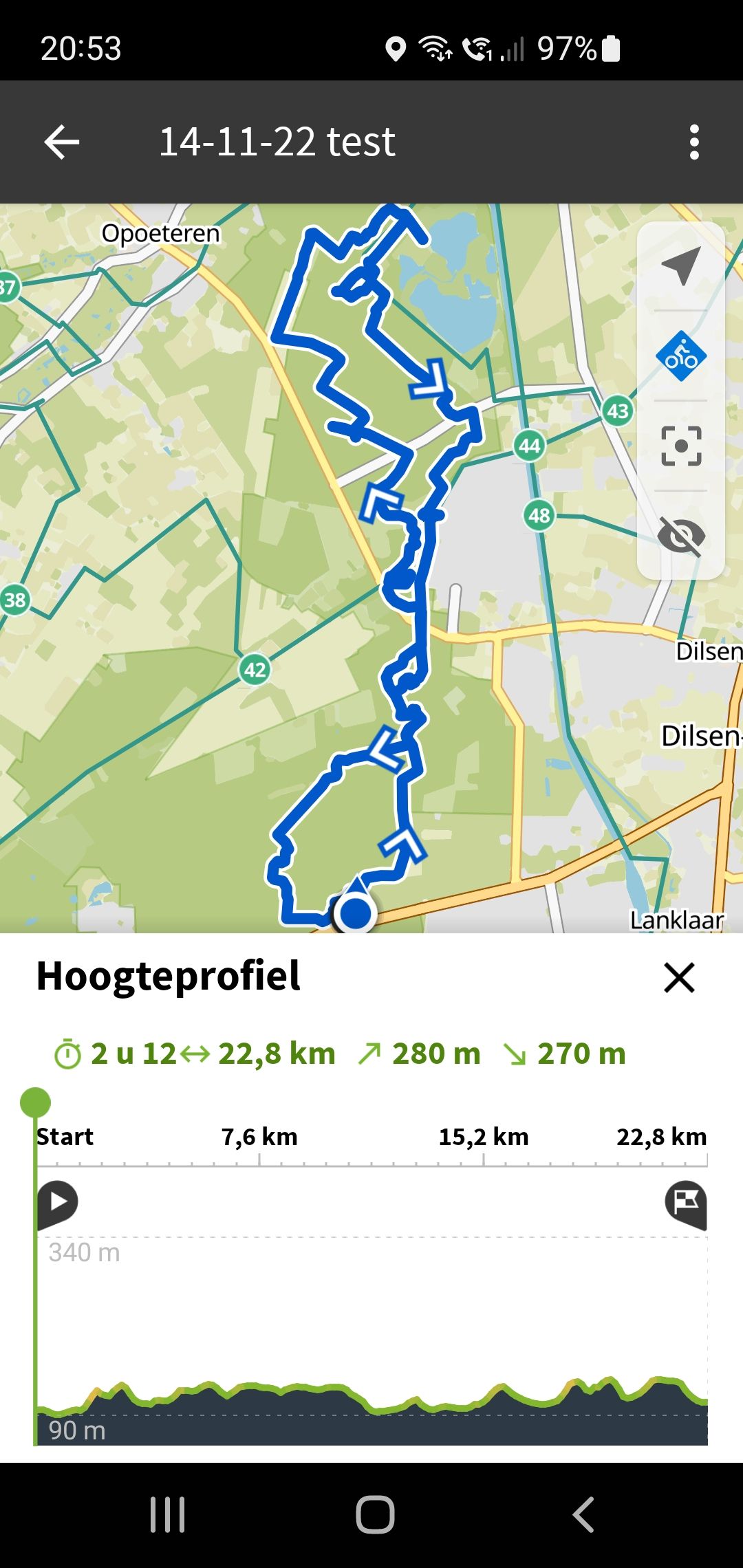Select cycling node 42 on the map
This screenshot has height=1568, width=743.
coord(255,669)
